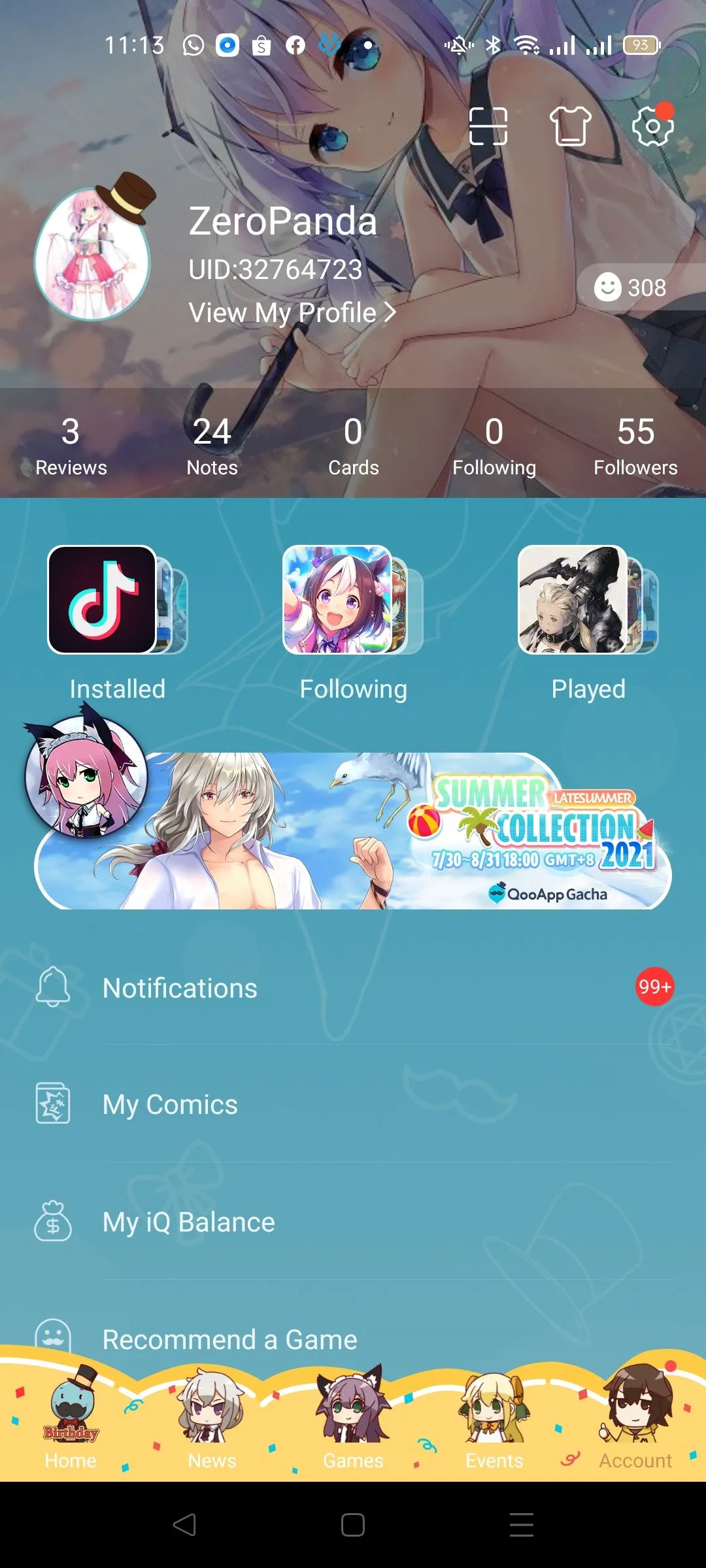Tap View My Profile link
Viewport: 706px width, 1568px height.
coord(292,312)
